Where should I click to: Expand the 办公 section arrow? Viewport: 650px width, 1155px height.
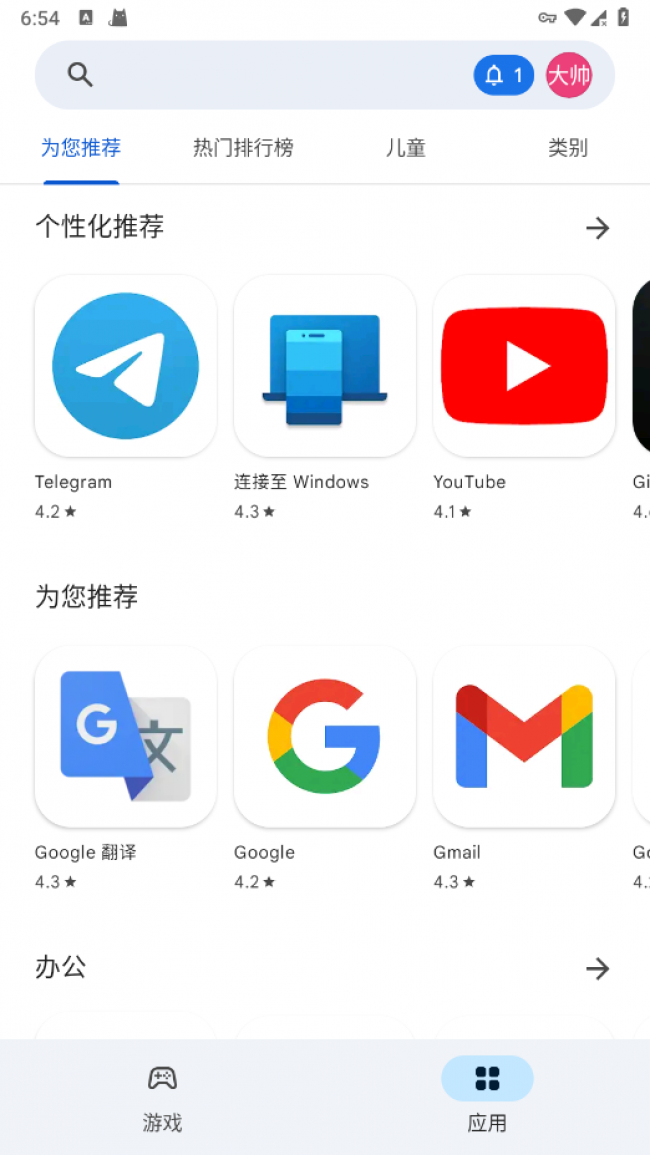[597, 968]
